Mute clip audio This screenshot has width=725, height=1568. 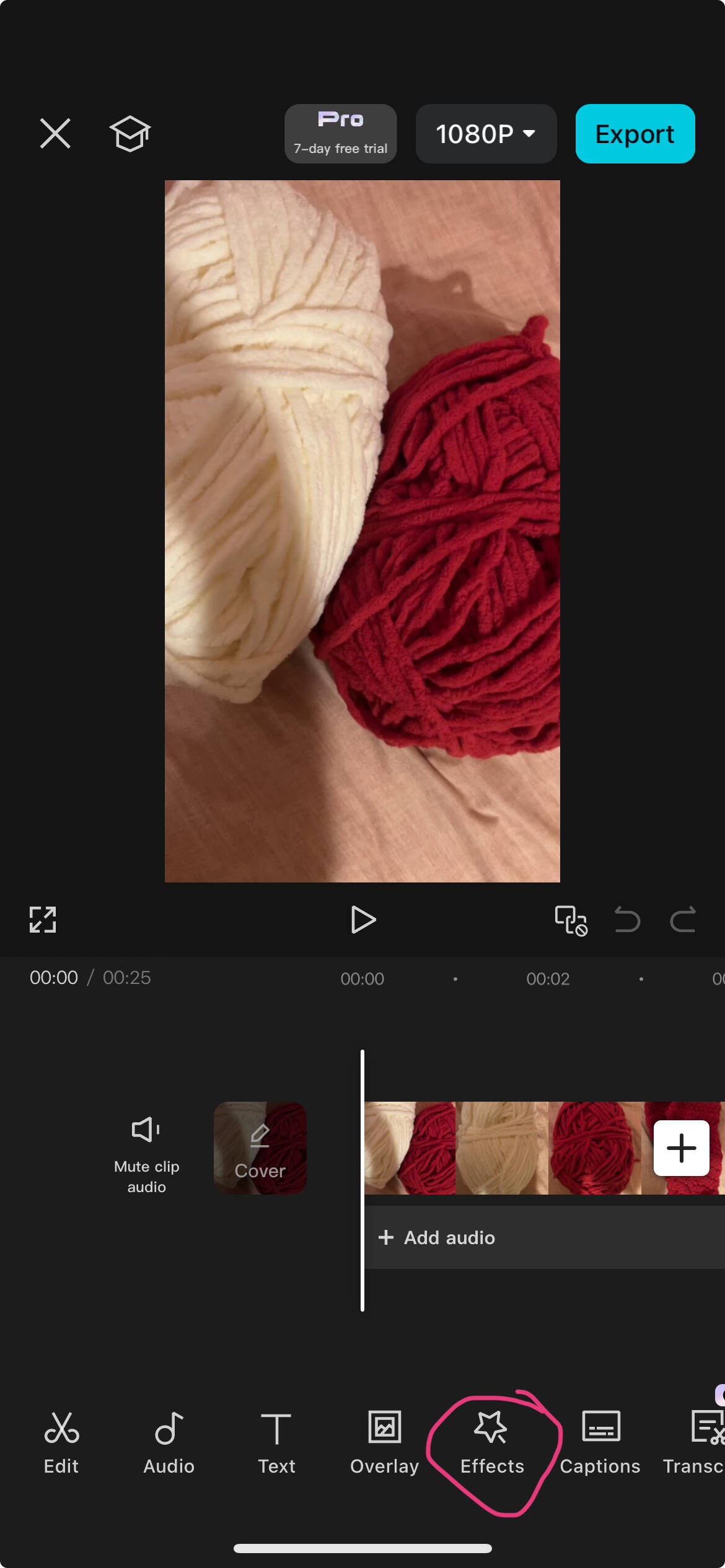(x=147, y=1154)
